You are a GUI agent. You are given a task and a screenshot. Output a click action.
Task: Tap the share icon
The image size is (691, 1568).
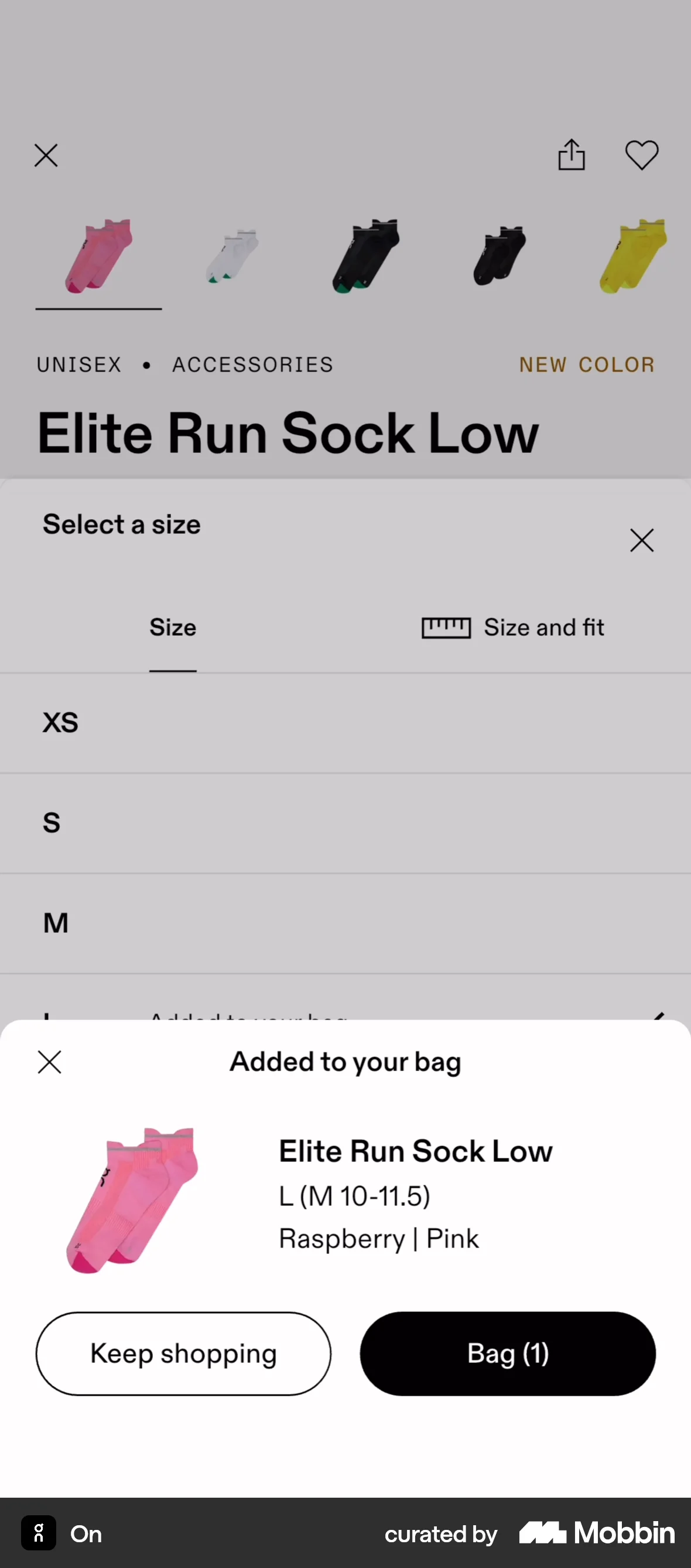click(x=571, y=155)
